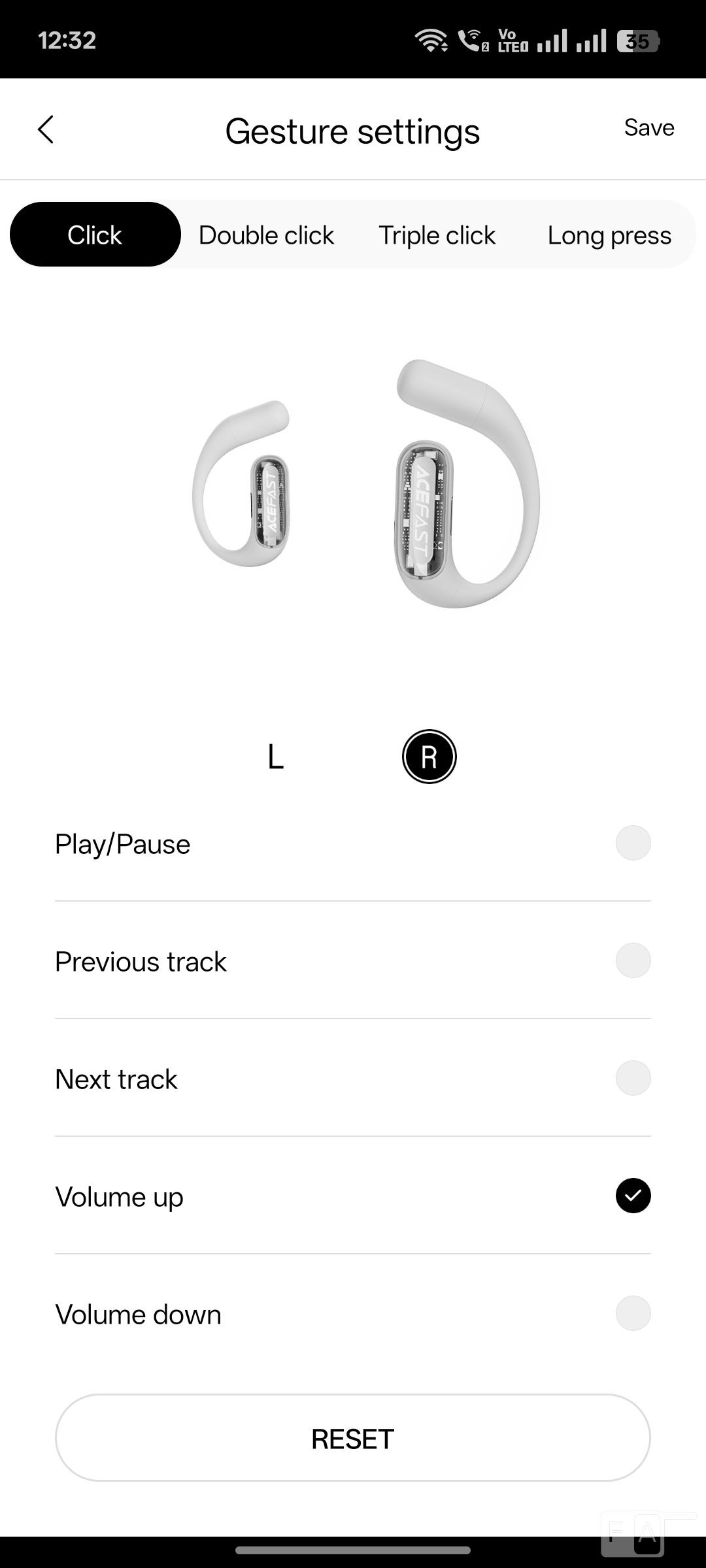Switch to the Double click tab
Viewport: 706px width, 1568px height.
[x=266, y=235]
